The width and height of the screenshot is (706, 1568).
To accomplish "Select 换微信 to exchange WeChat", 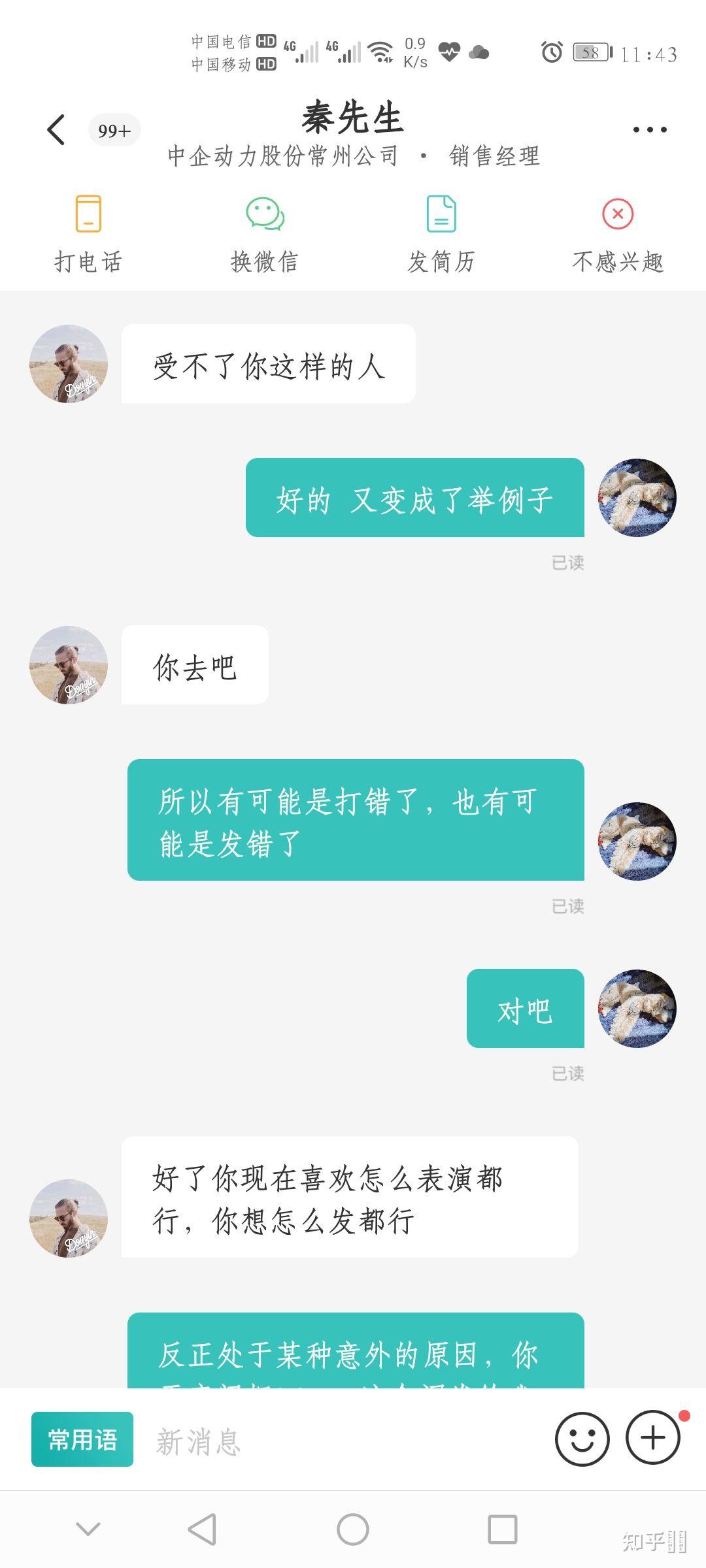I will 265,233.
